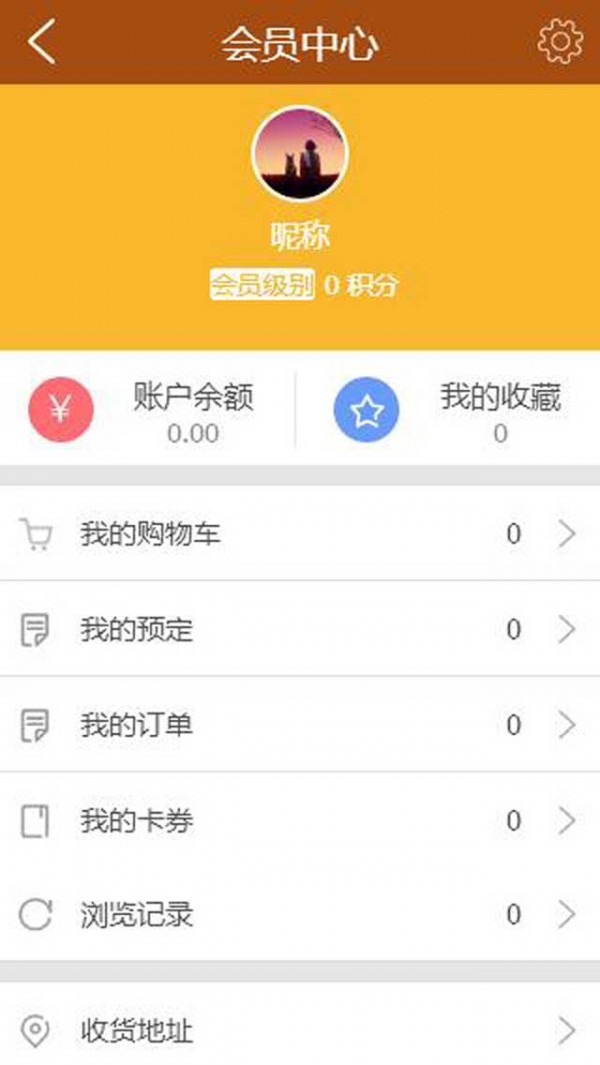Open 我的订单 orders row

pyautogui.click(x=300, y=725)
